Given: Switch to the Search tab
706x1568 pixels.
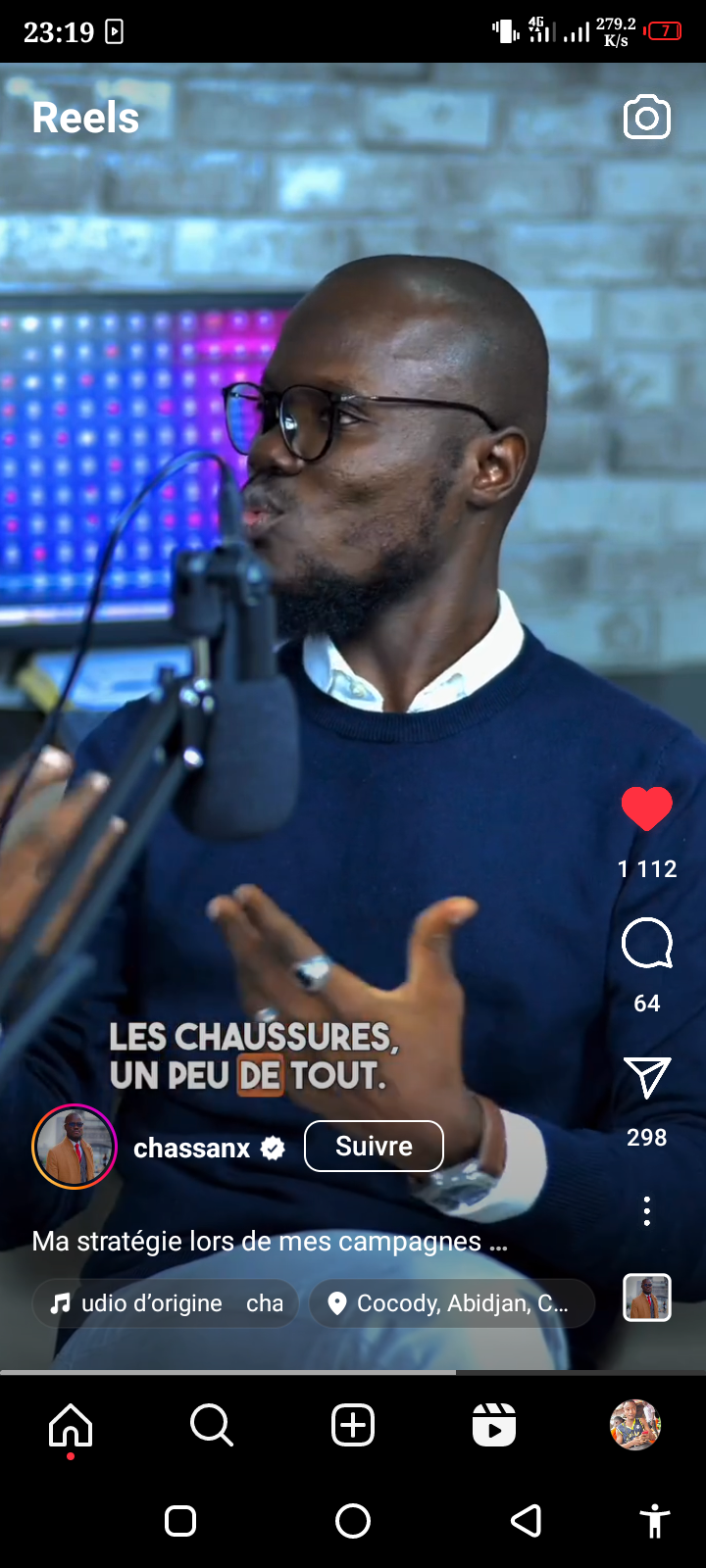Looking at the screenshot, I should pos(212,1425).
